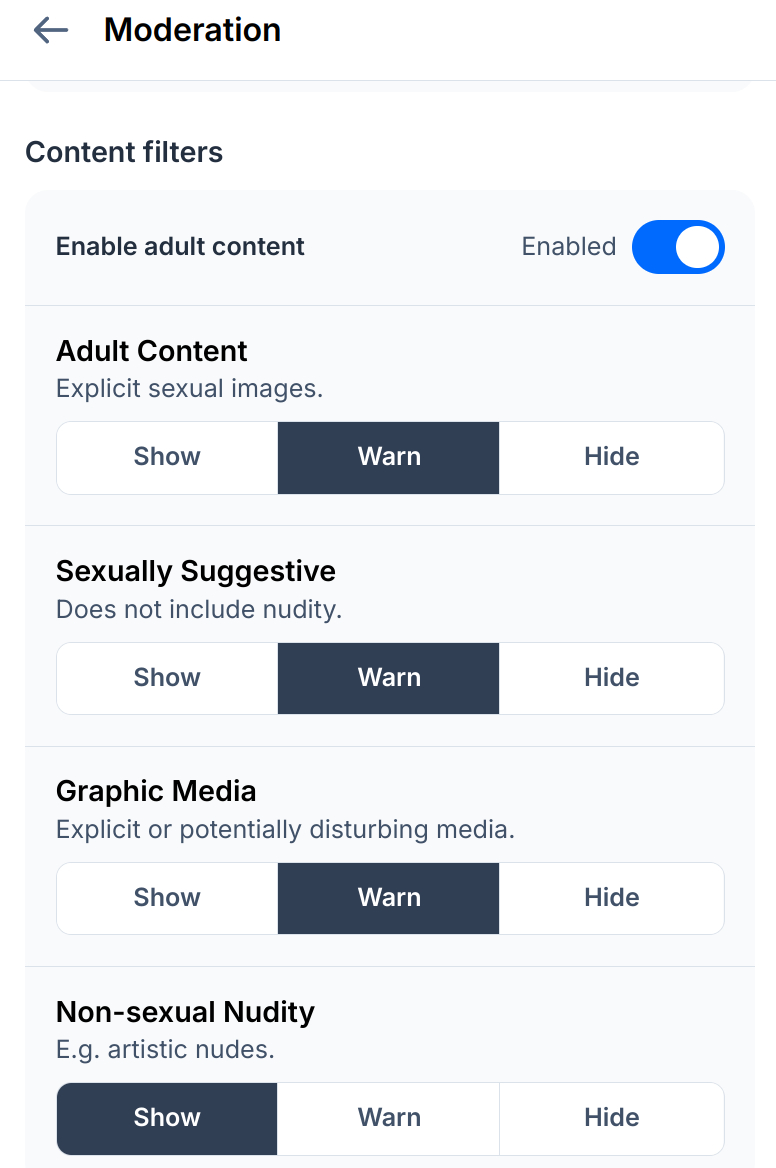Set Adult Content to Show
776x1168 pixels.
[x=167, y=457]
